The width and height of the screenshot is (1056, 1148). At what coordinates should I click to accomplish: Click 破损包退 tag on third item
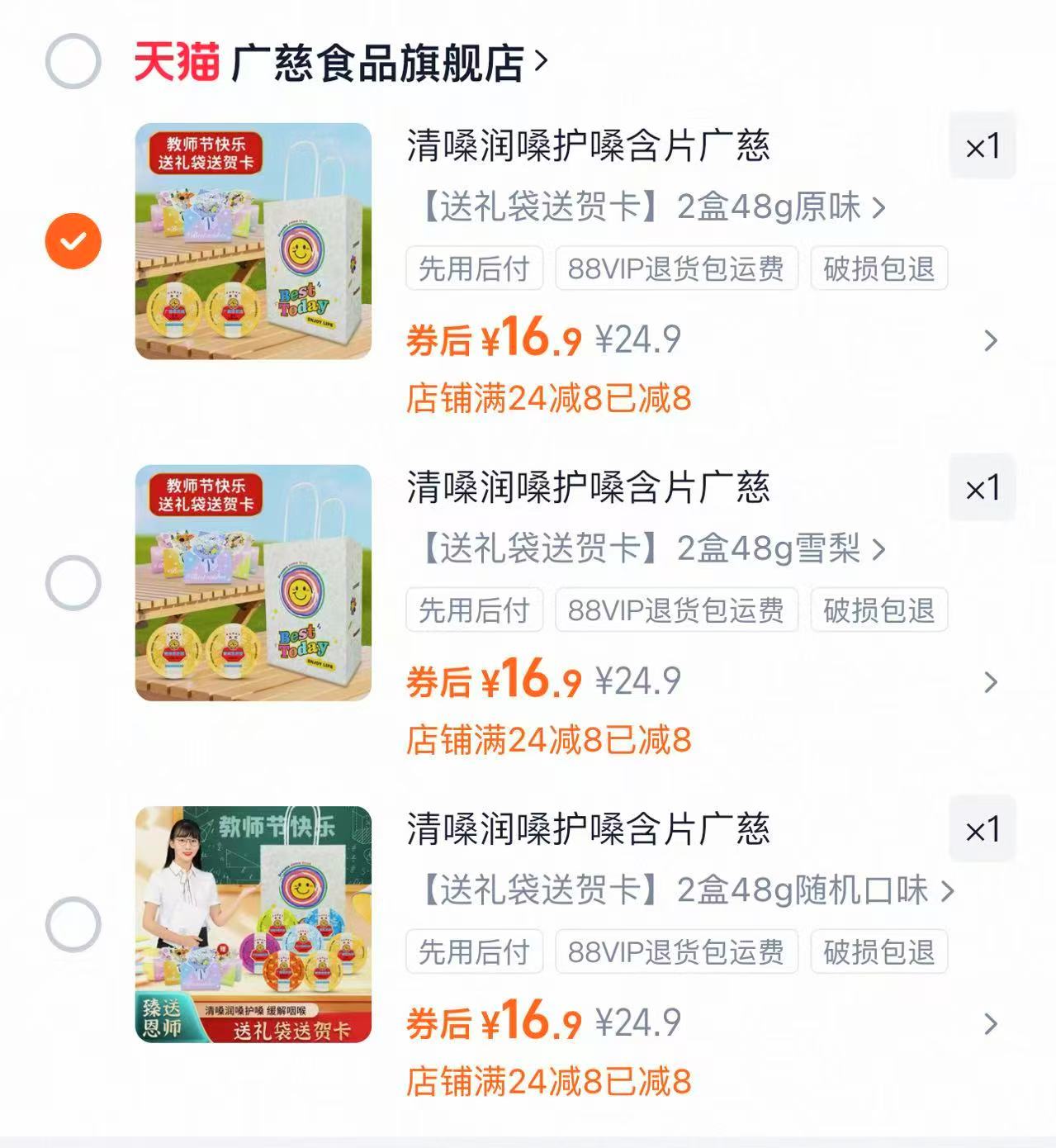(x=879, y=952)
